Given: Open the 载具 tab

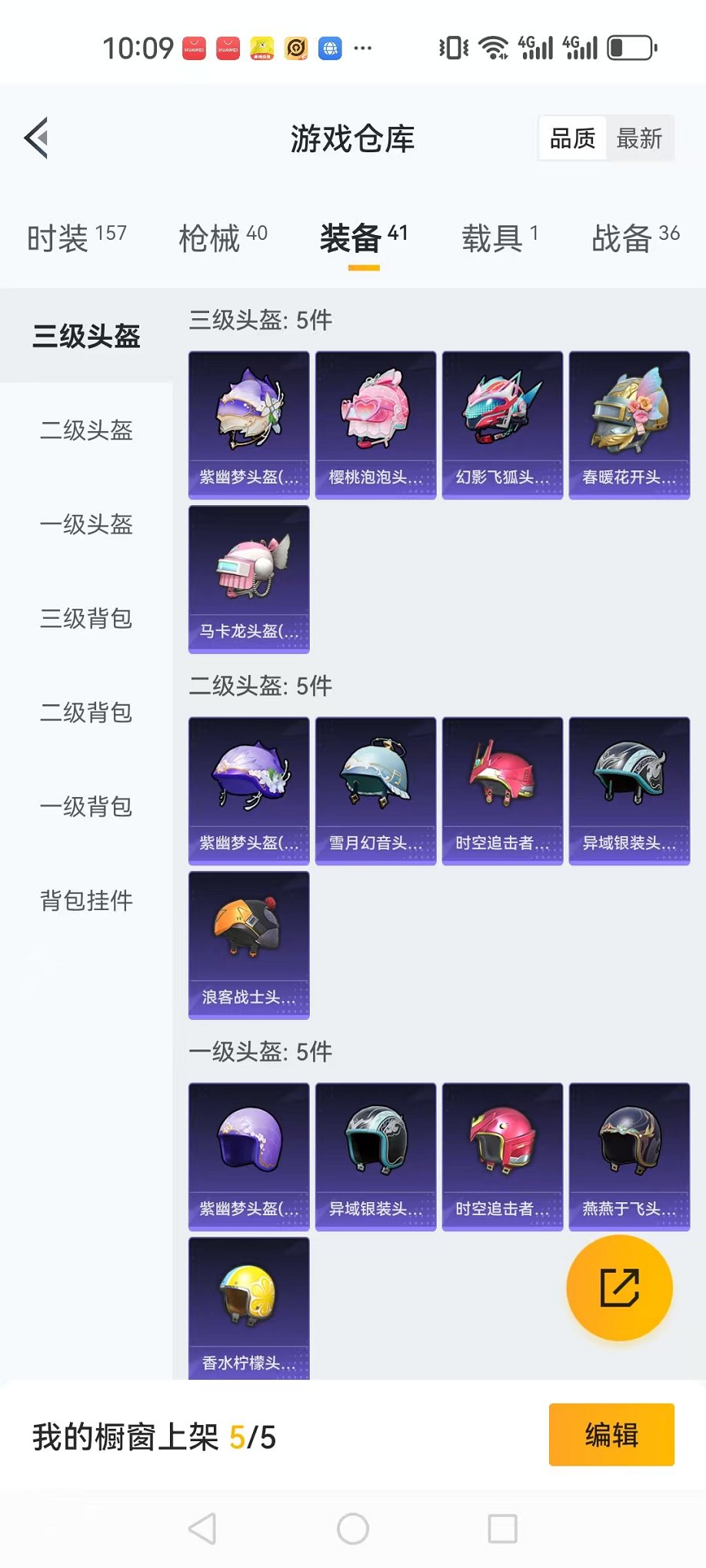Looking at the screenshot, I should click(499, 238).
